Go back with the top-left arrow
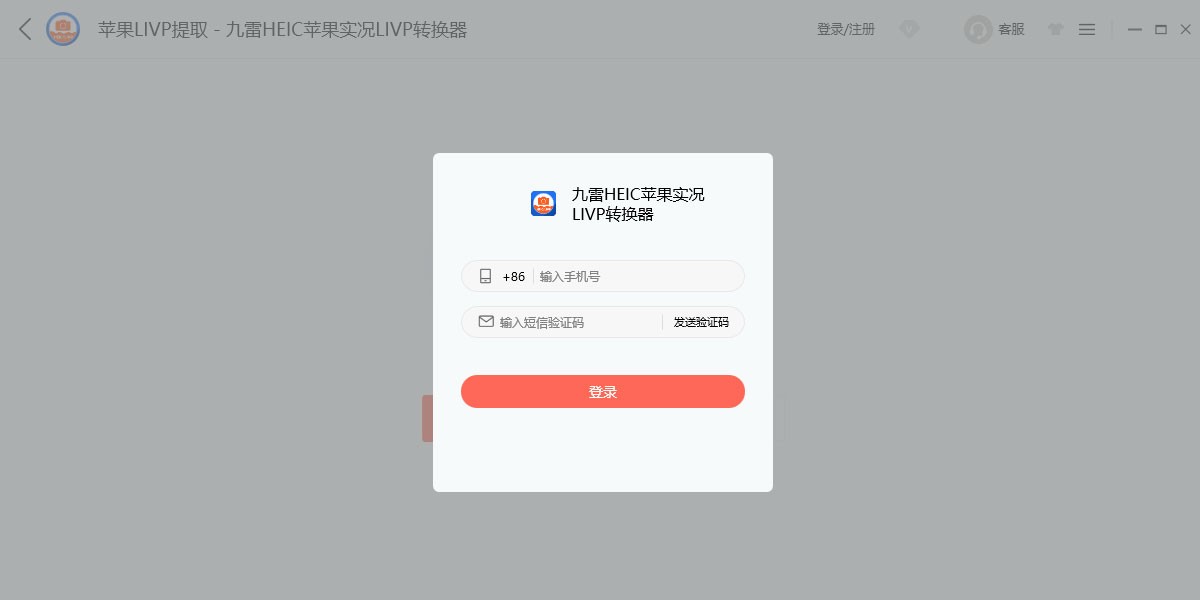Image resolution: width=1200 pixels, height=600 pixels. point(25,29)
